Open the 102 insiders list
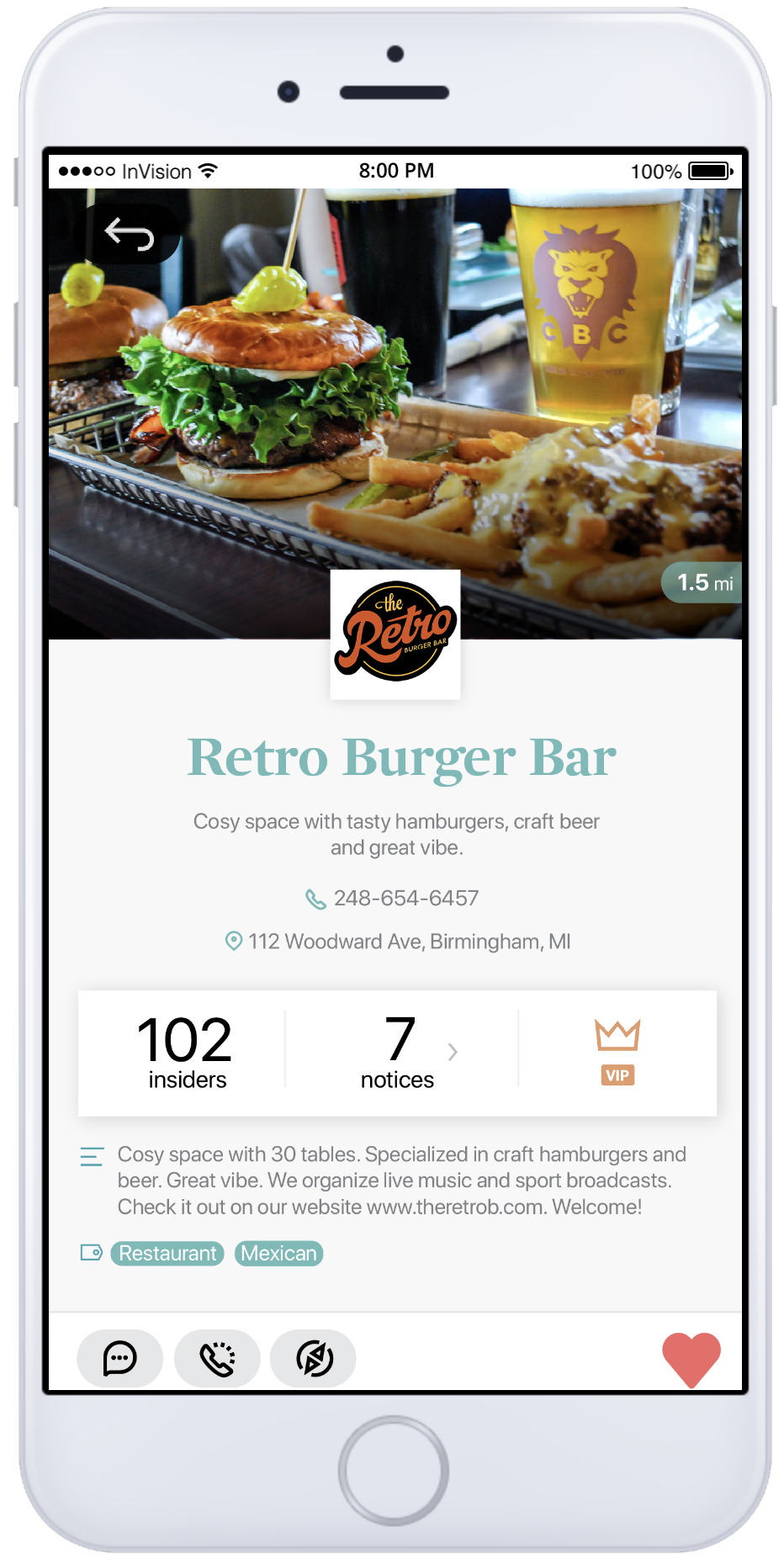 (x=185, y=1052)
